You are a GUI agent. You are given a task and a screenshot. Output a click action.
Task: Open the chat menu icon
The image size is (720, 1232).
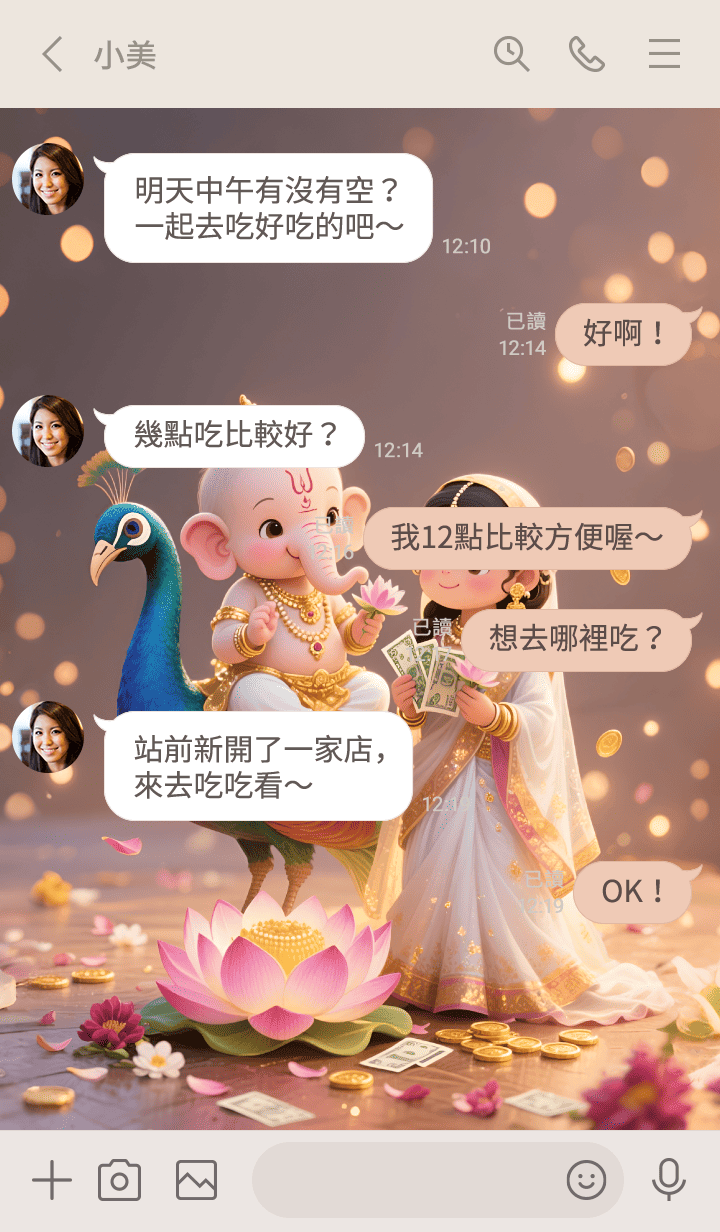(x=664, y=54)
